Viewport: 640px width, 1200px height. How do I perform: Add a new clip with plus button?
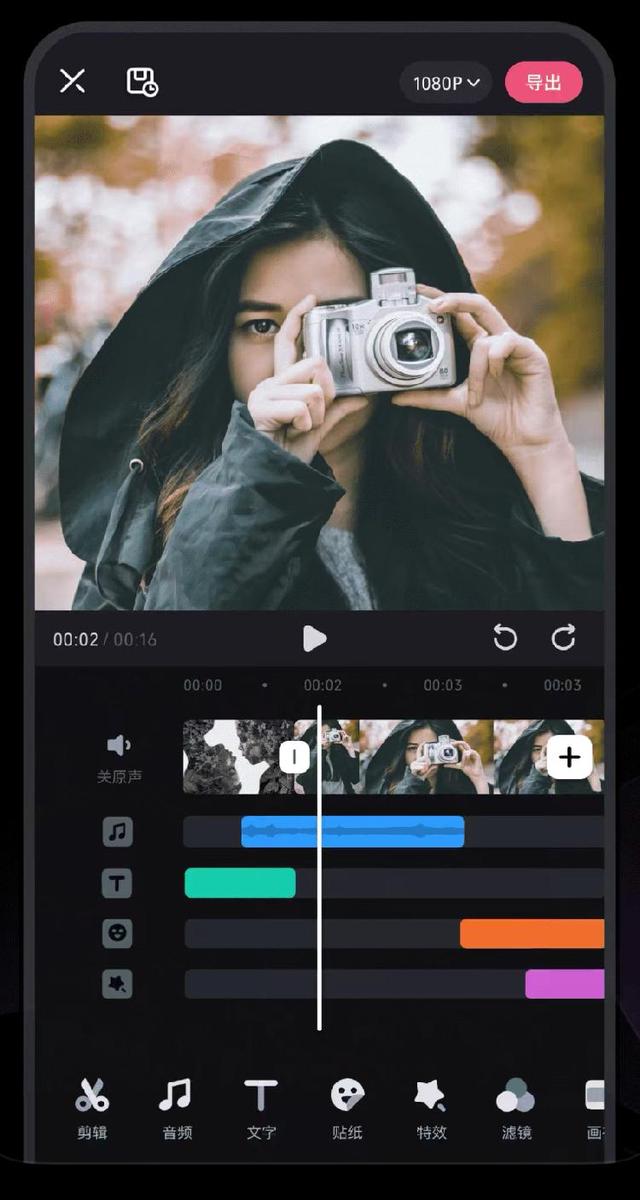coord(569,757)
